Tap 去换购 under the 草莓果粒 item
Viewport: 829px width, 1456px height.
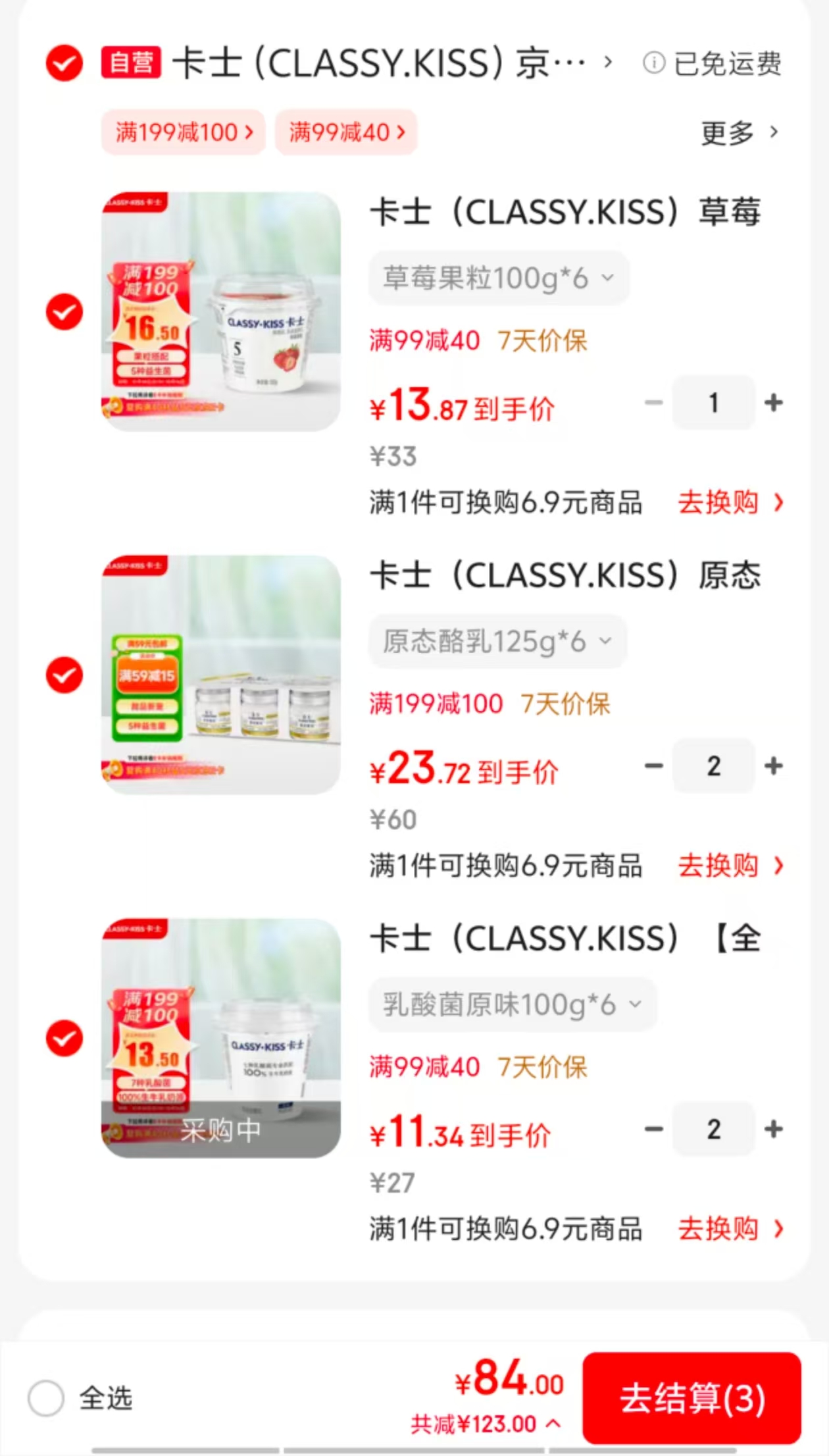(x=730, y=502)
